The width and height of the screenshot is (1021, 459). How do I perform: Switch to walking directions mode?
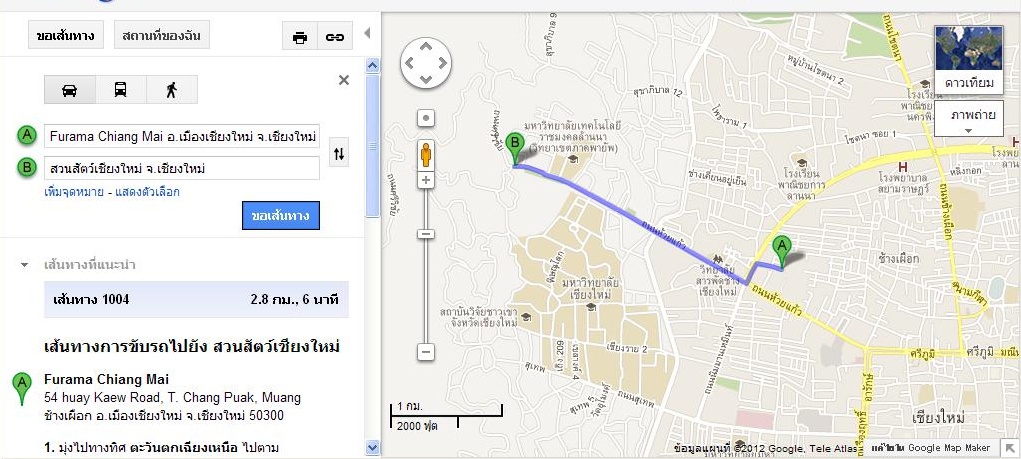171,90
